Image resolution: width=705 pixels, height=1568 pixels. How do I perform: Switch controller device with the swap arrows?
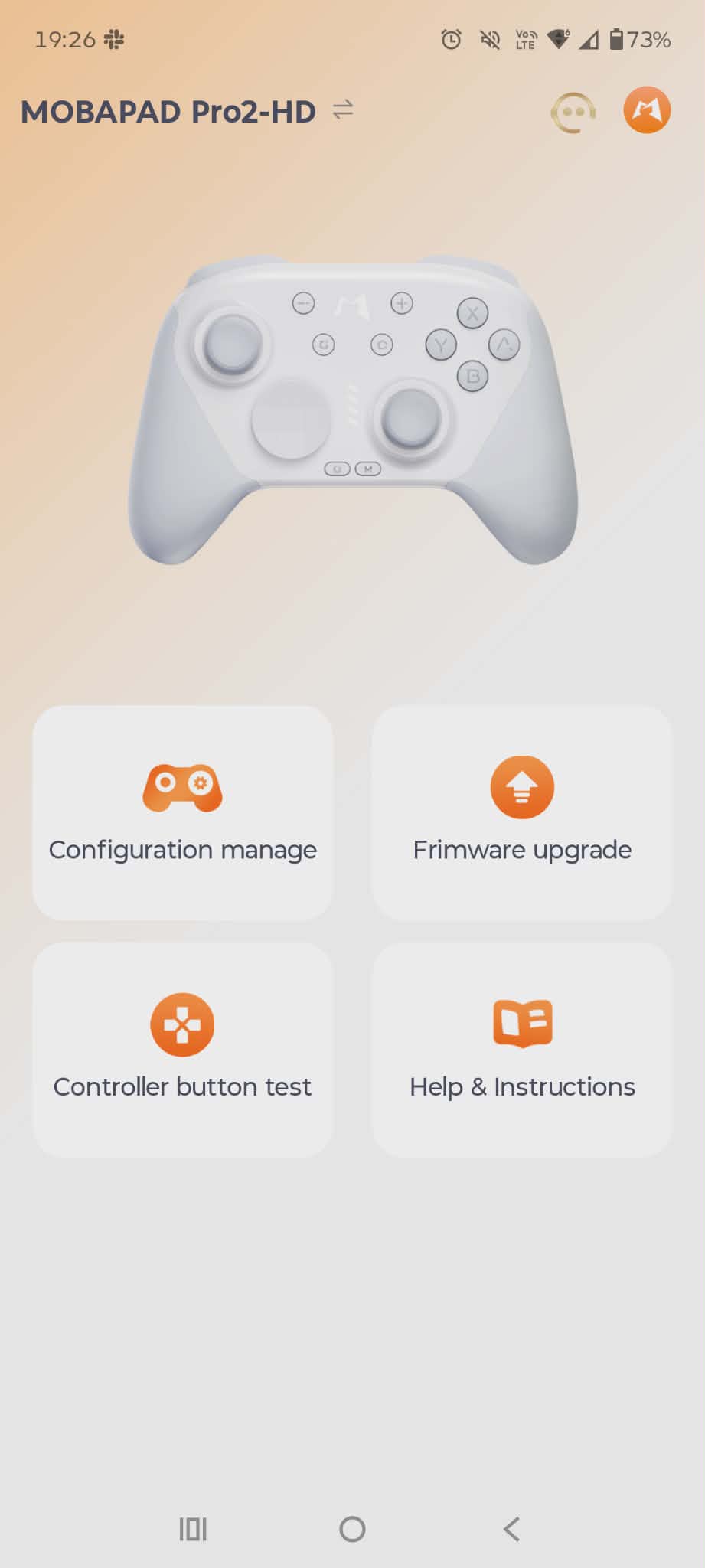(x=343, y=110)
